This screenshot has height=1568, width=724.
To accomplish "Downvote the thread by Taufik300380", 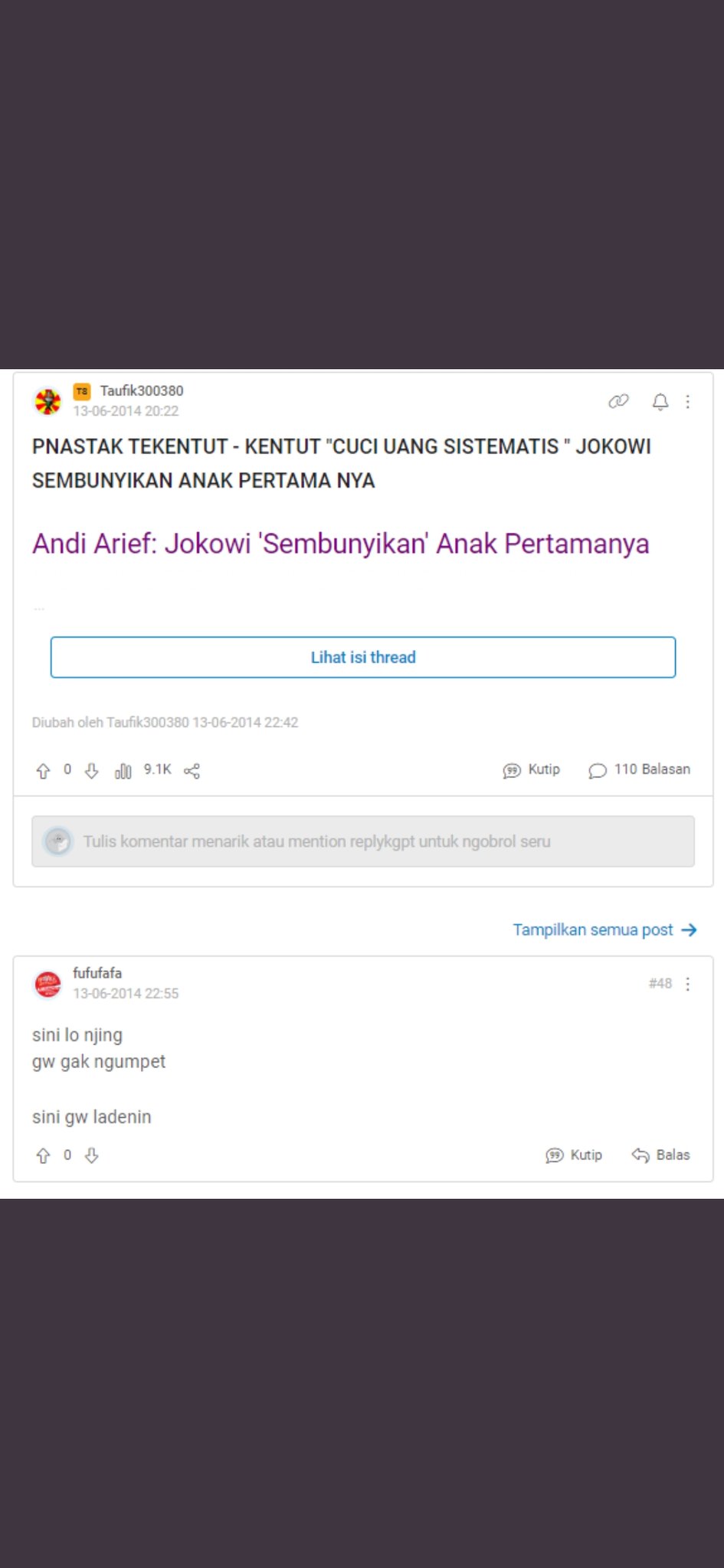I will point(91,770).
